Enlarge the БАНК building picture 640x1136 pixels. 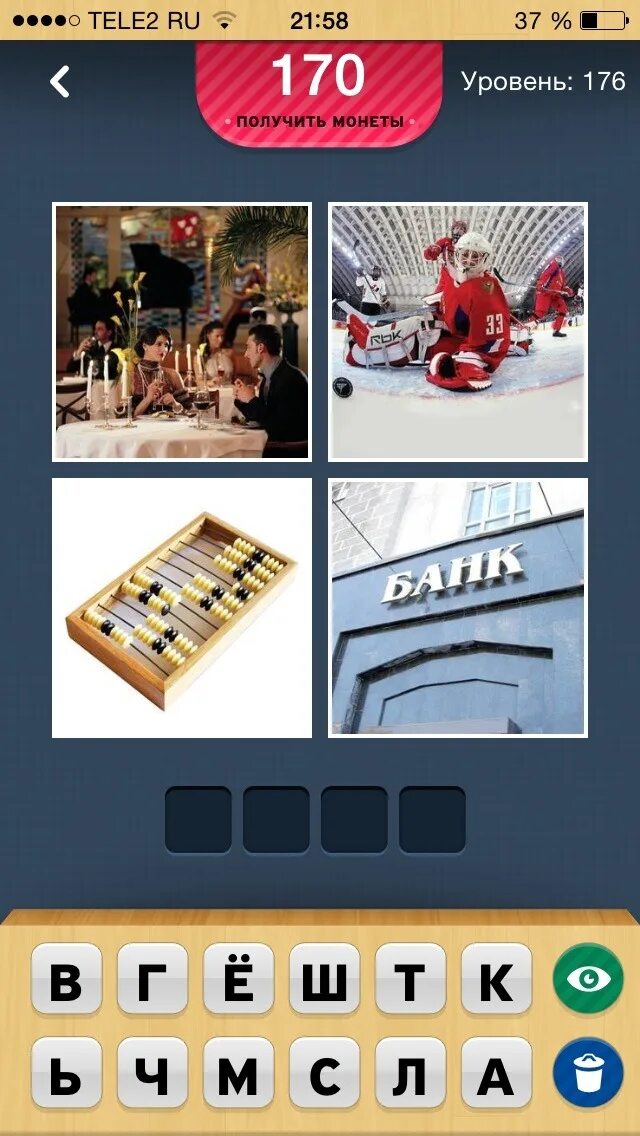tap(458, 608)
